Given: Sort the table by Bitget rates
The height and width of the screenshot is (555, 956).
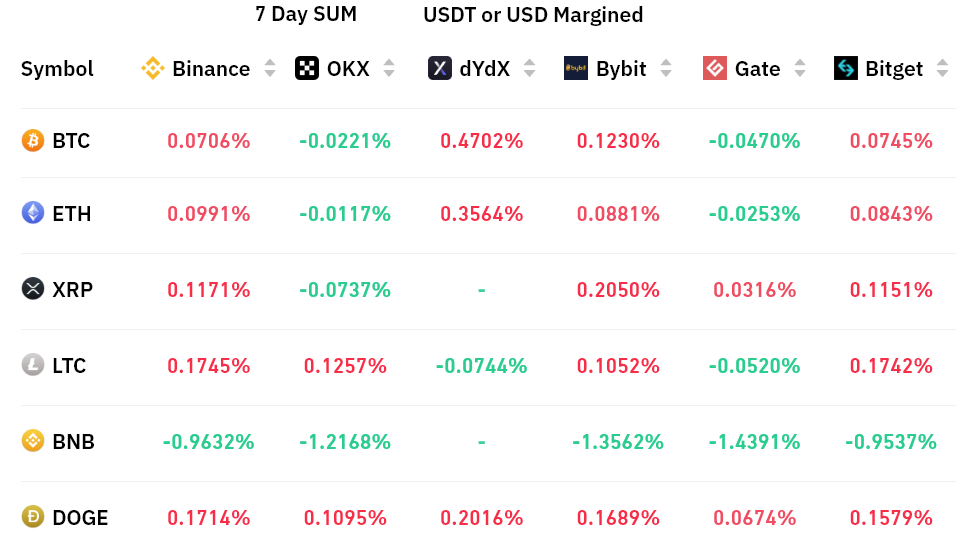Looking at the screenshot, I should click(942, 69).
